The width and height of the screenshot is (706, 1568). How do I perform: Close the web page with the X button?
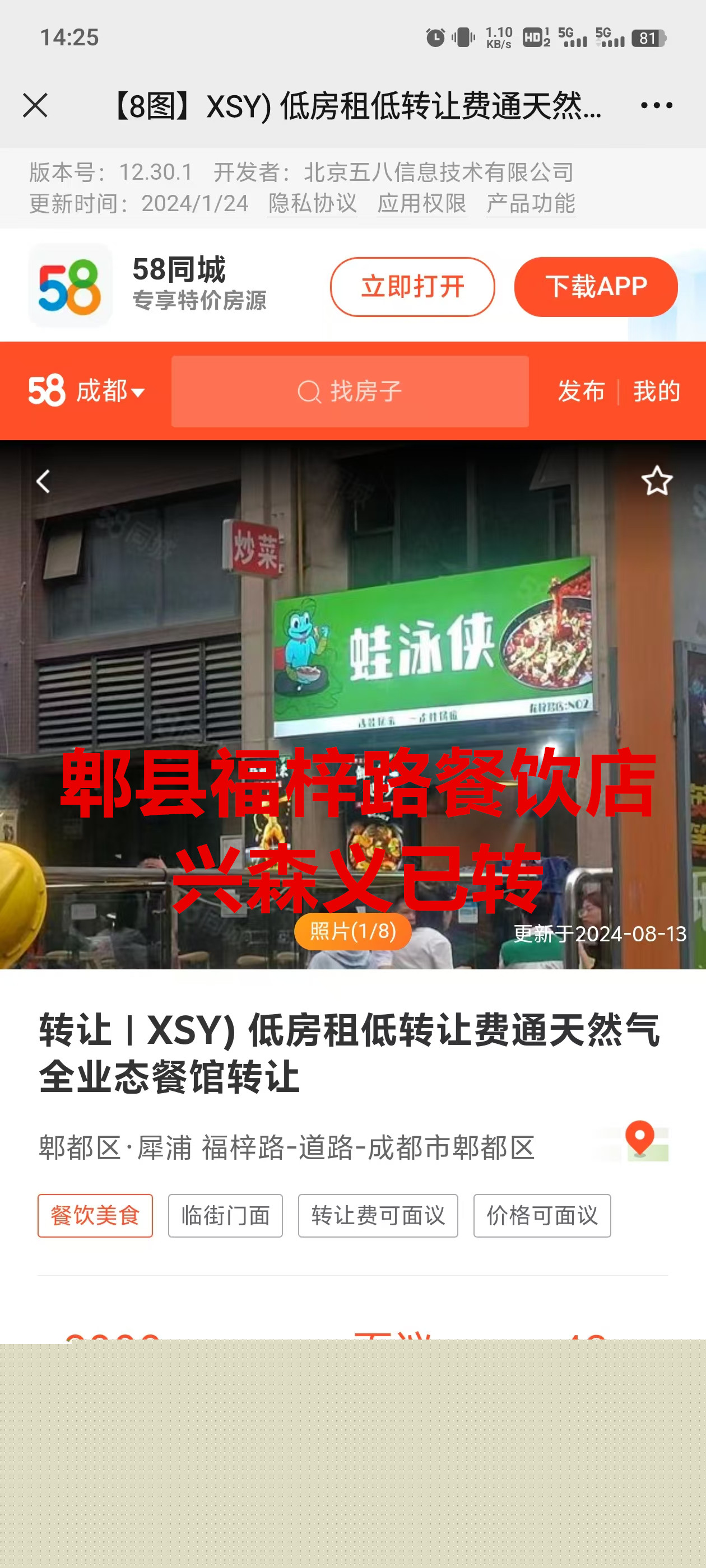[x=35, y=105]
